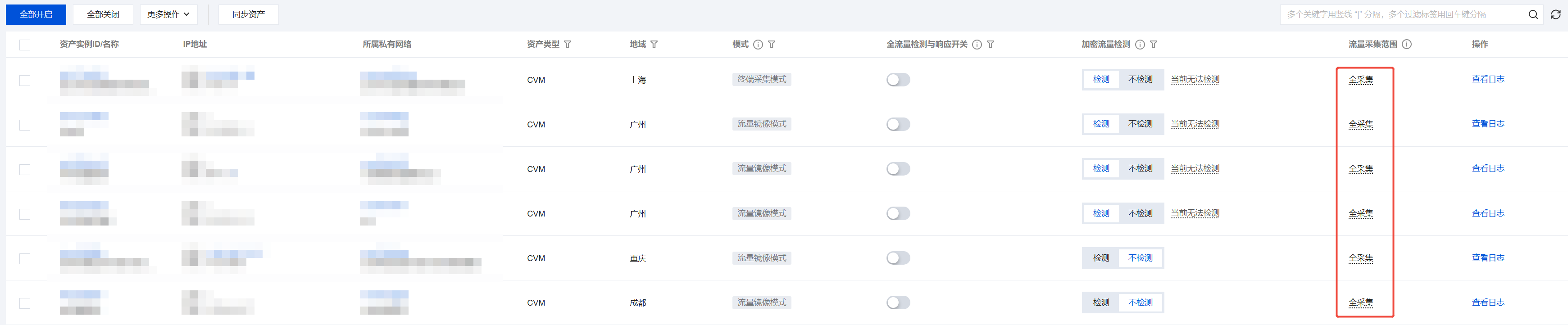
Task: Show the info tooltip for 流量采集范围
Action: [1407, 45]
